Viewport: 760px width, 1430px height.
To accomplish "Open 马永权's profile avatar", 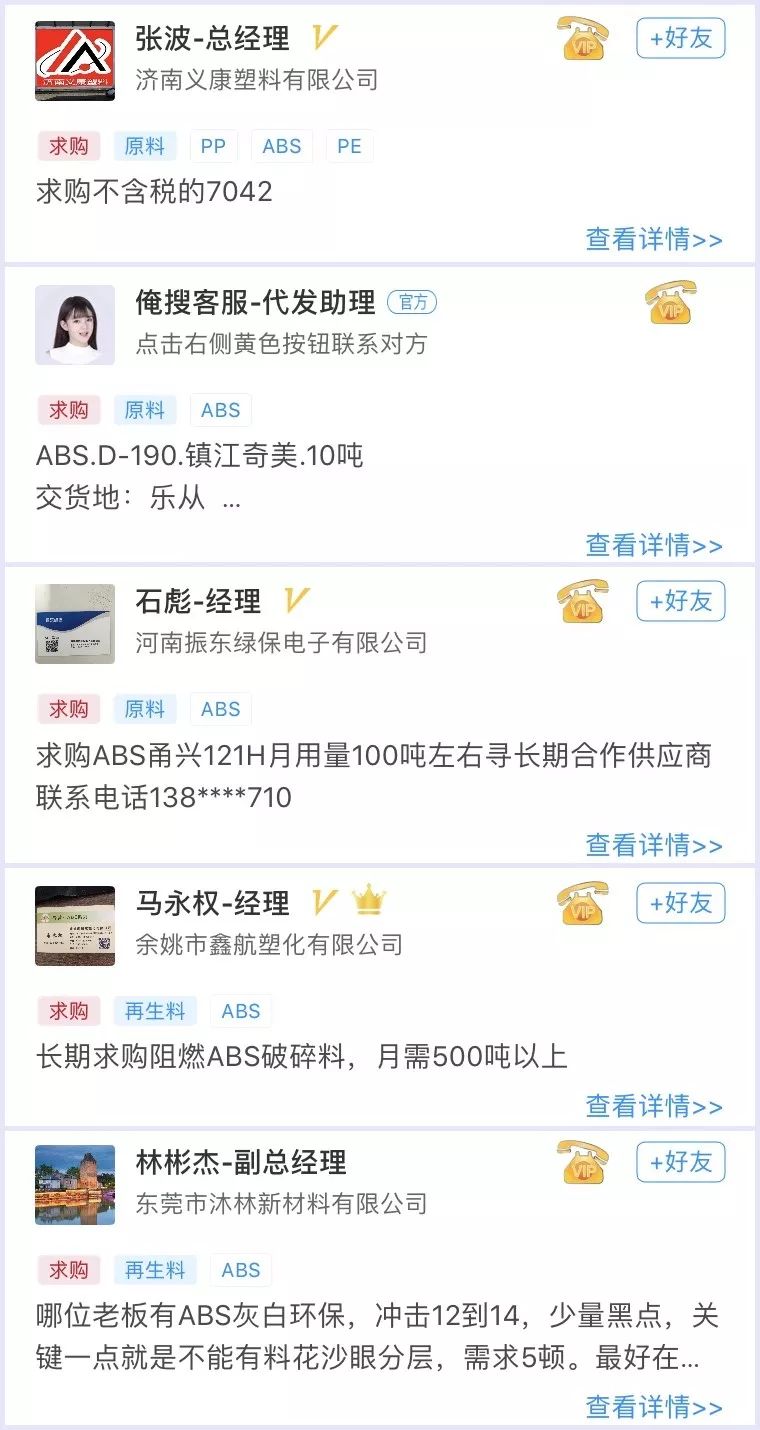I will (75, 925).
